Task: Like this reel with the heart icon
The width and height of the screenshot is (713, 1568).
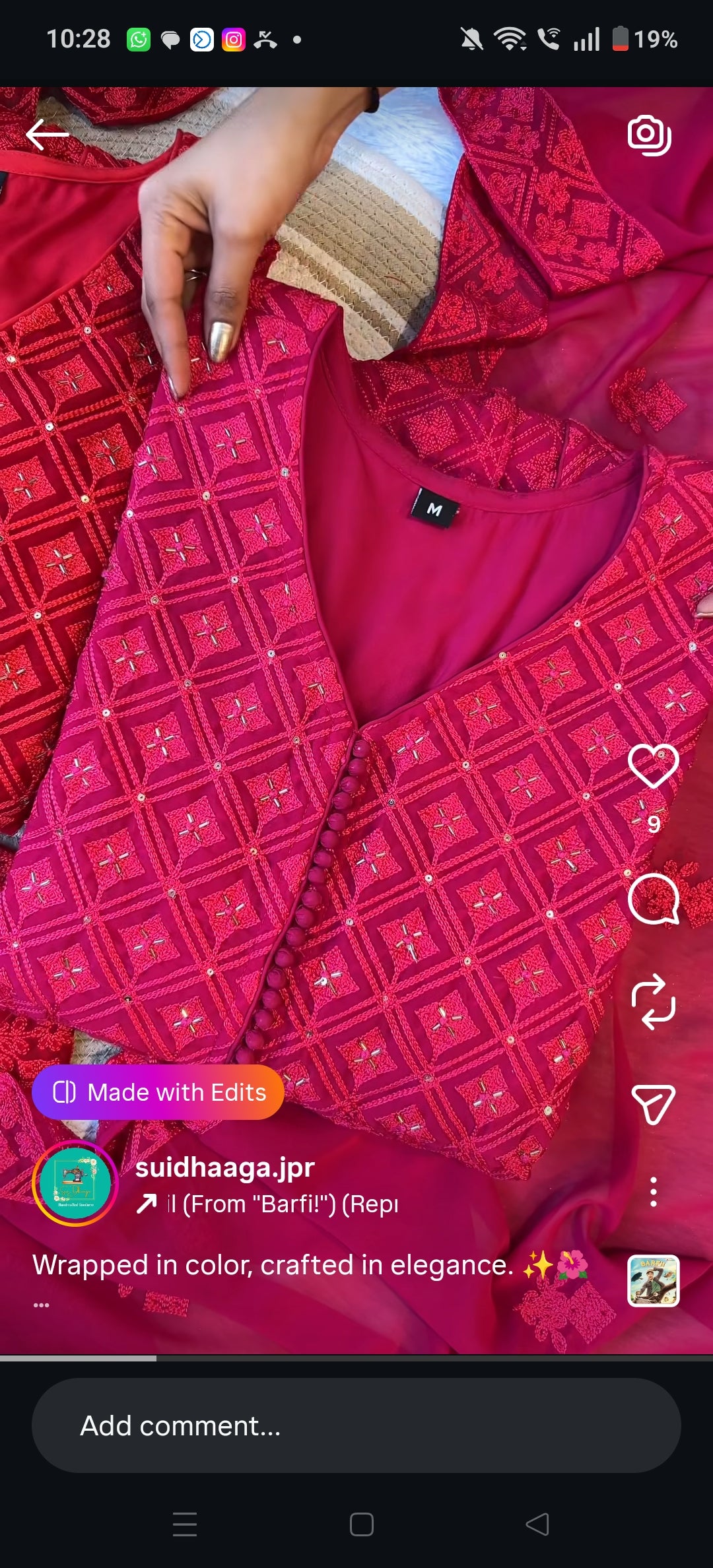Action: coord(653,766)
